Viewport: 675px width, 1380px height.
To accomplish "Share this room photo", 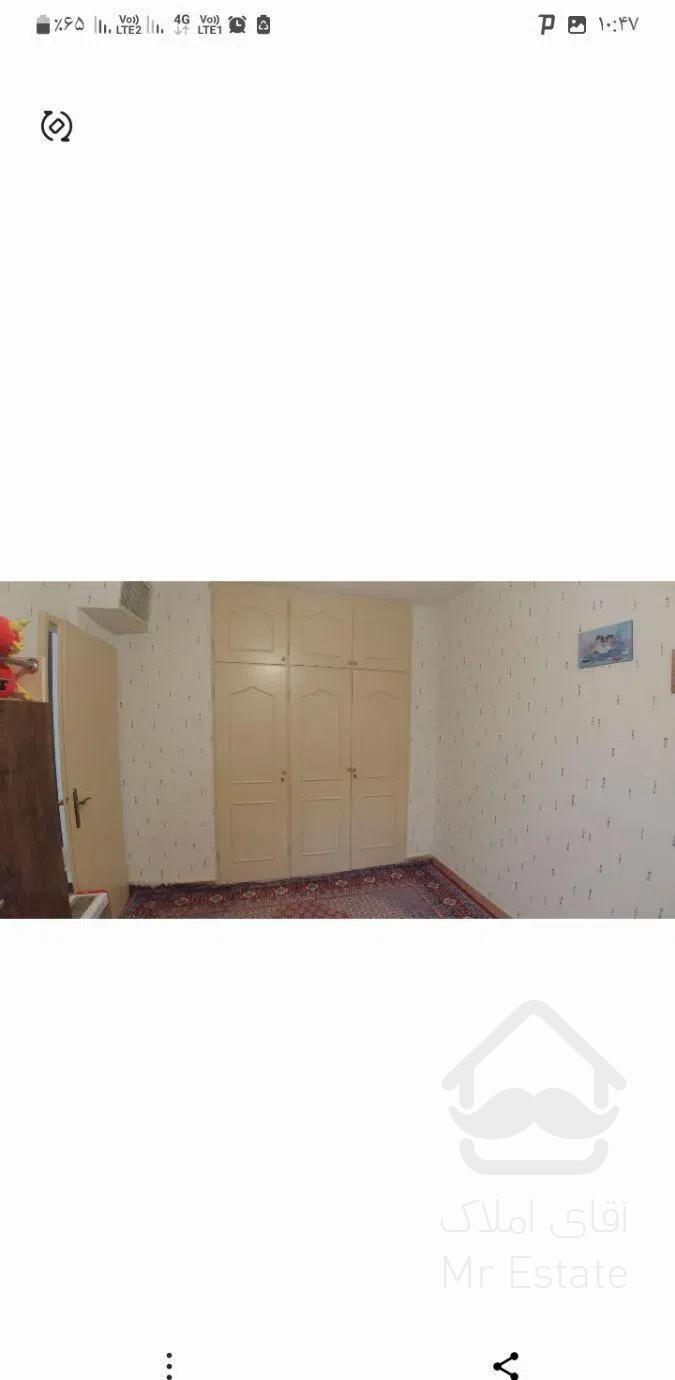I will click(x=506, y=1365).
